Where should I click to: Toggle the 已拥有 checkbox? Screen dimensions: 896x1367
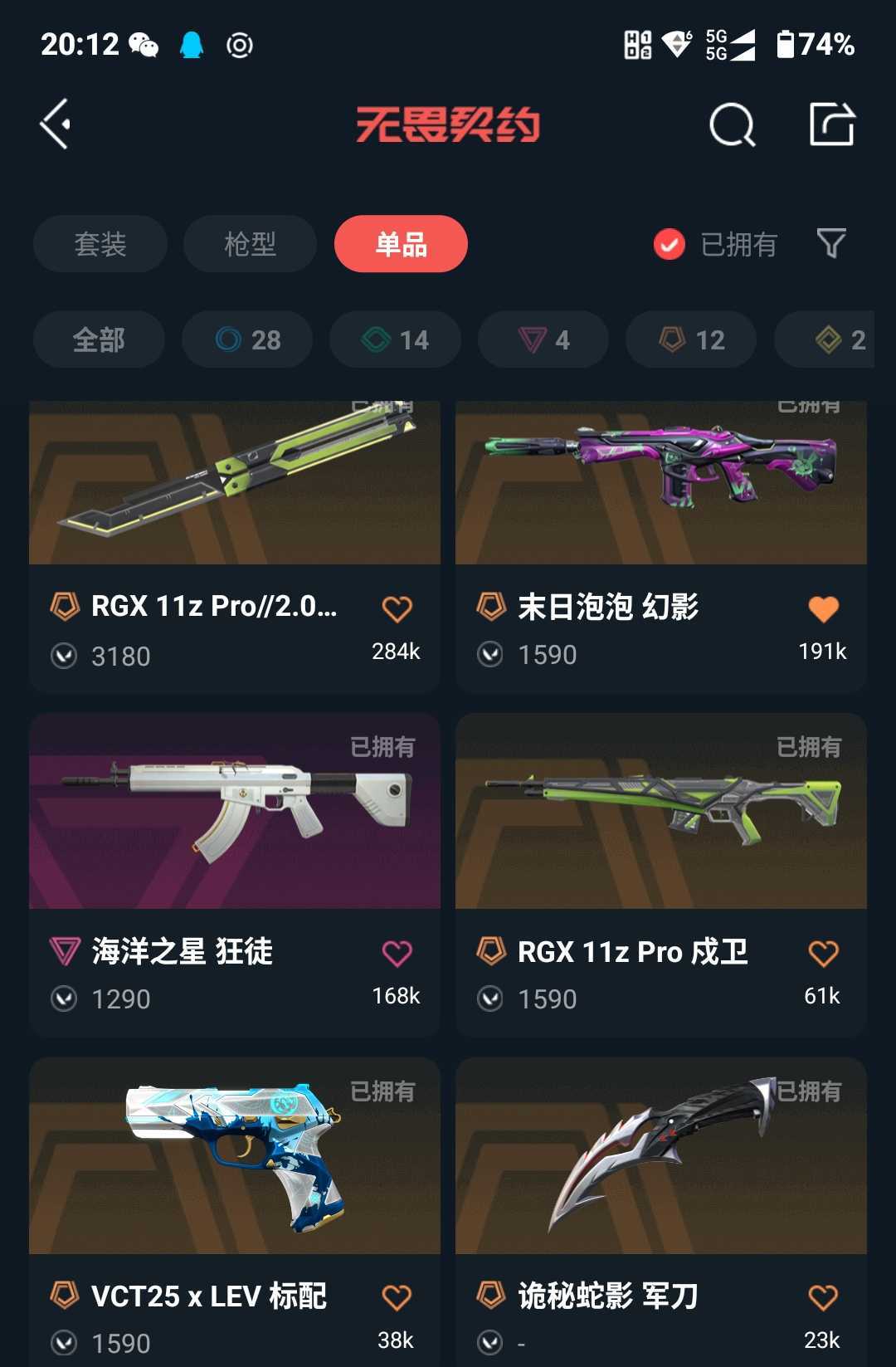pos(669,245)
